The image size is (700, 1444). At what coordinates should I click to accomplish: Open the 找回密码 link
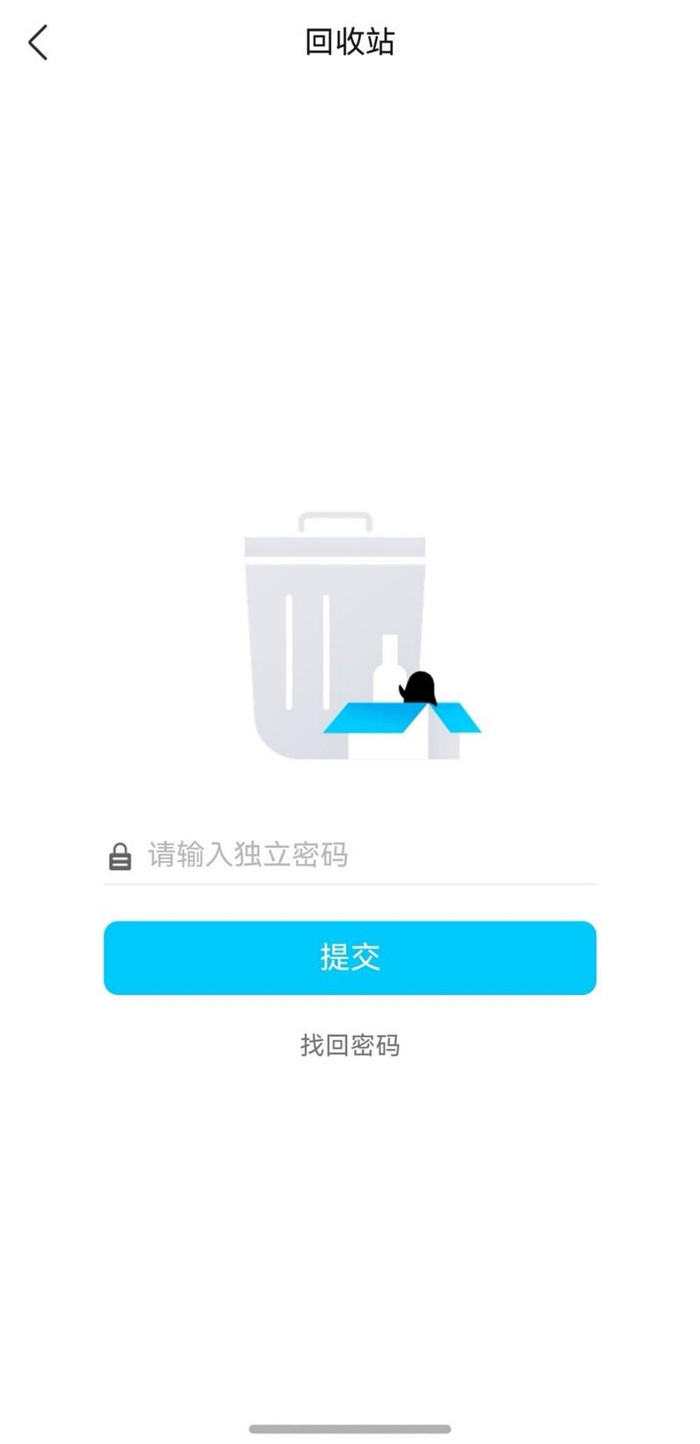pyautogui.click(x=350, y=1045)
